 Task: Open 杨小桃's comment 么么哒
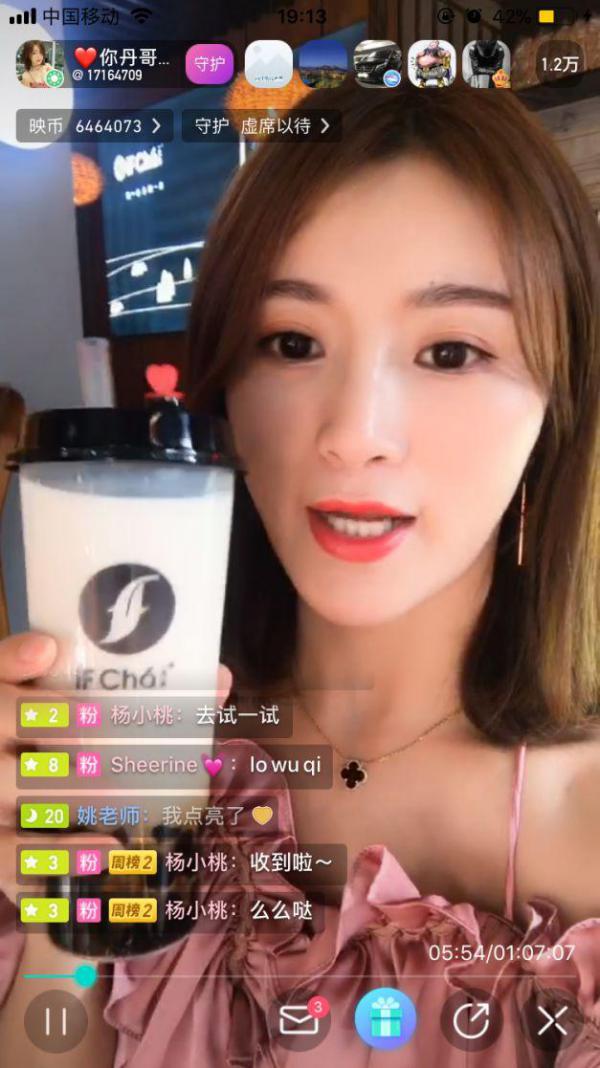170,911
